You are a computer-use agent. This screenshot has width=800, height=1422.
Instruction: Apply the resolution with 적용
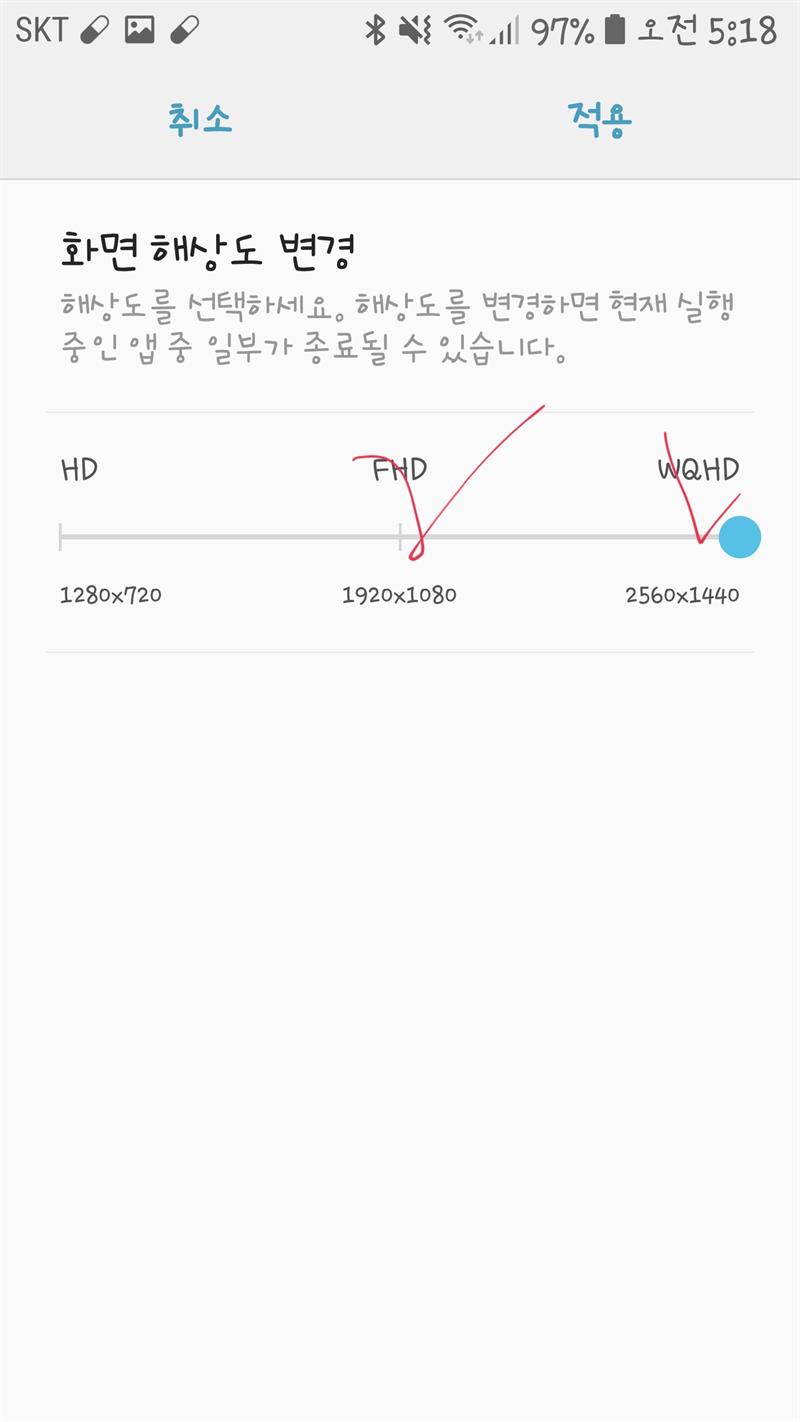(x=599, y=120)
